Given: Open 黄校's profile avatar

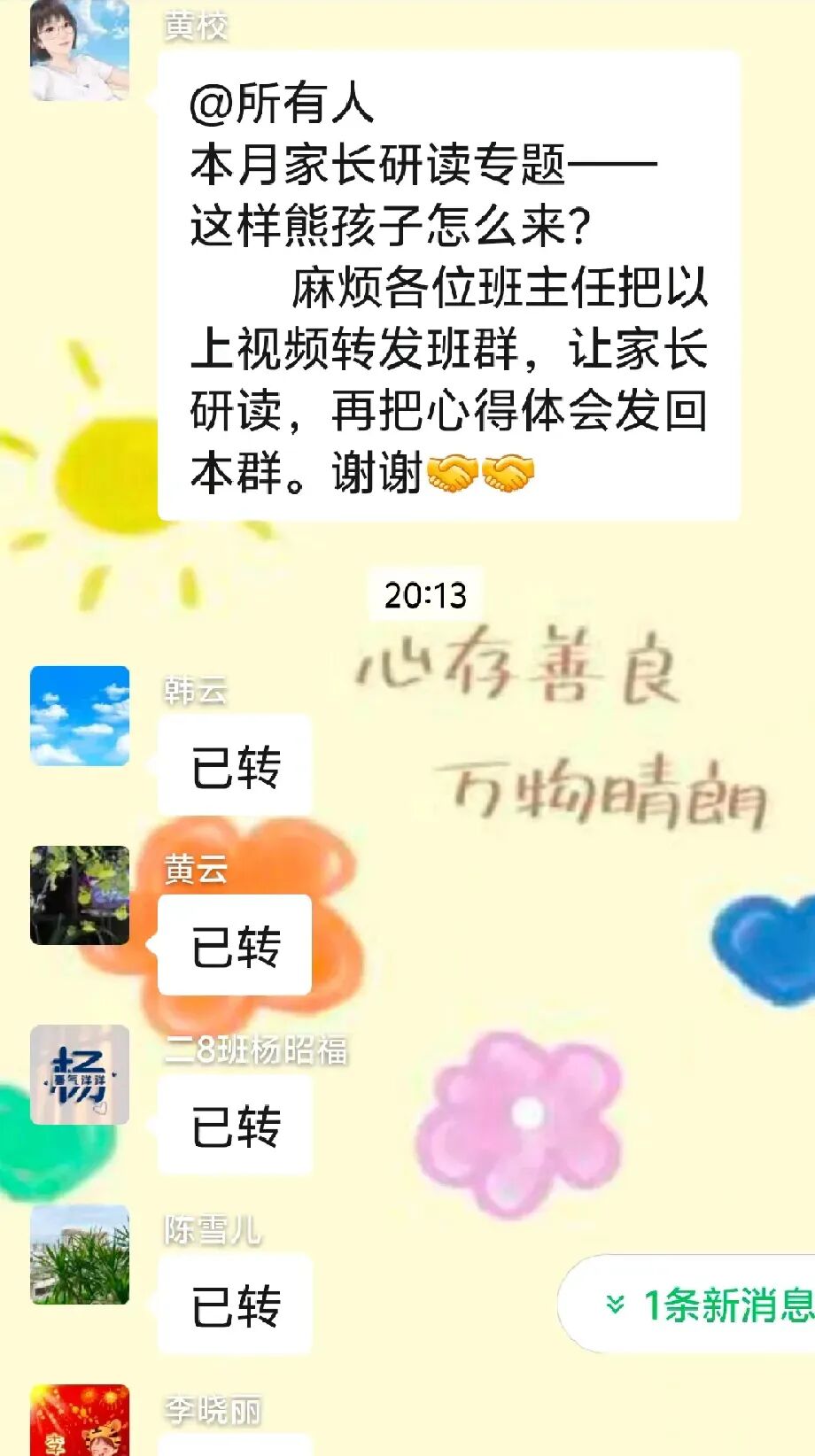Looking at the screenshot, I should pyautogui.click(x=80, y=50).
